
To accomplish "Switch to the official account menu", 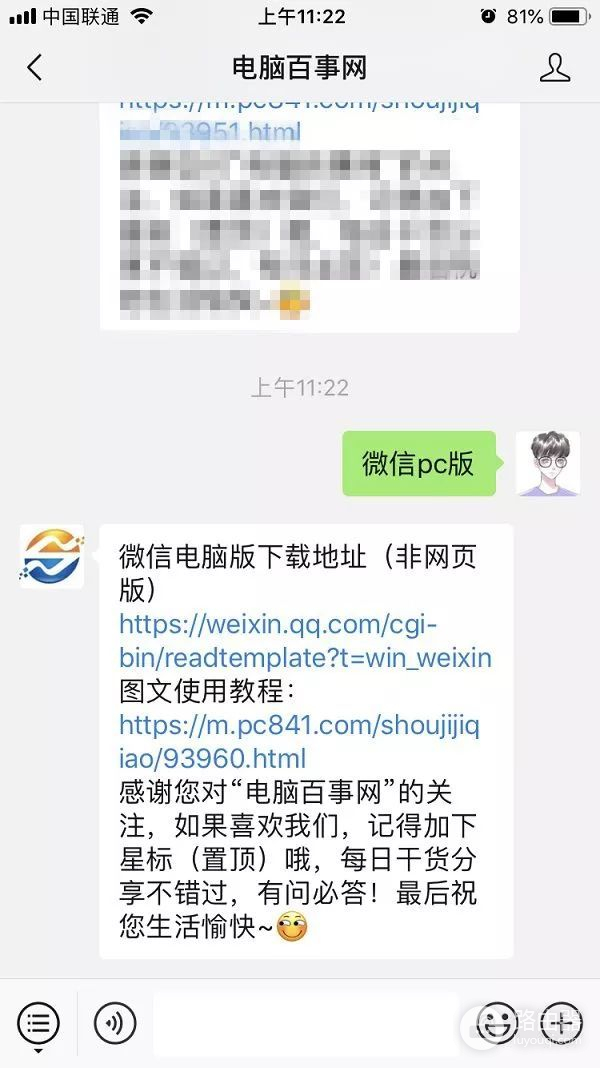I will click(39, 1023).
